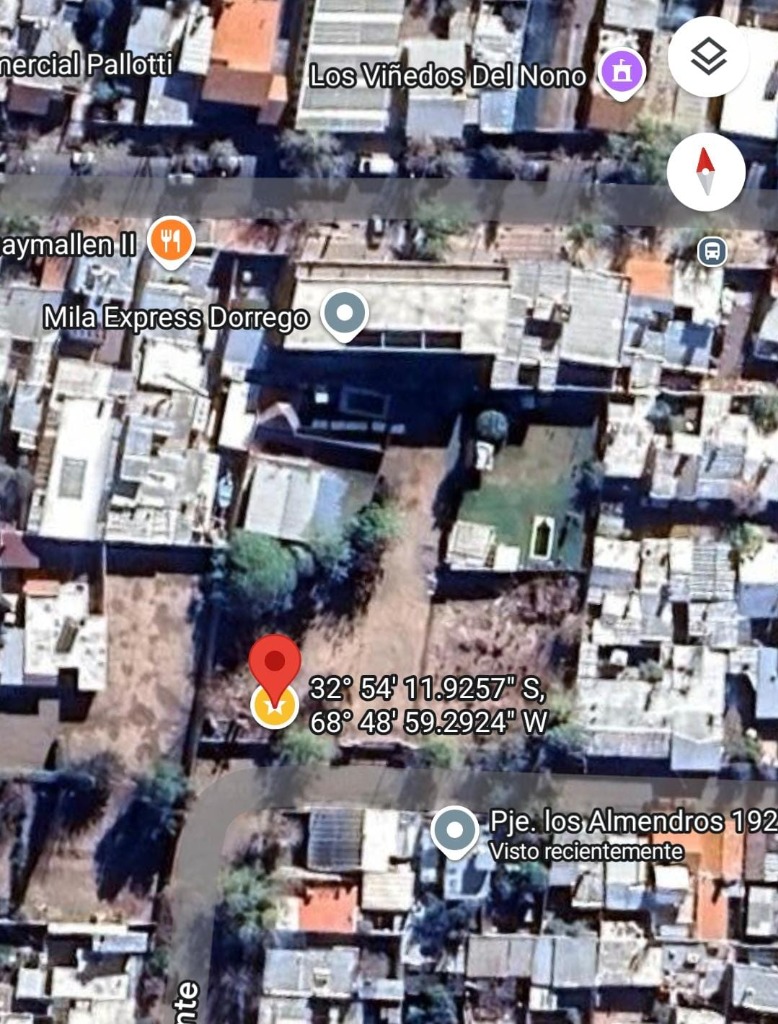Open the map layers button
Screen dimensions: 778x1024
[x=708, y=57]
